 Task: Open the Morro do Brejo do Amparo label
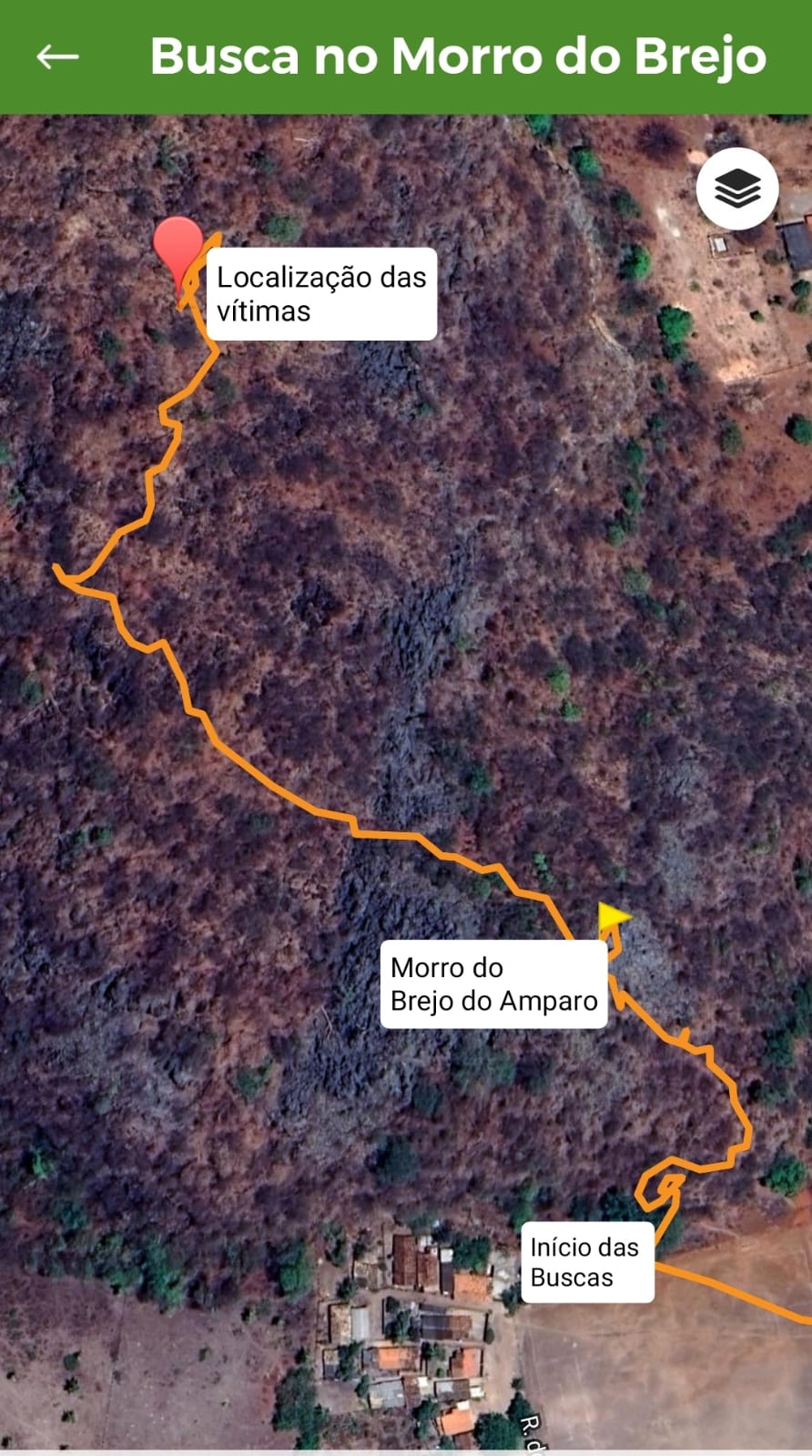(x=493, y=984)
